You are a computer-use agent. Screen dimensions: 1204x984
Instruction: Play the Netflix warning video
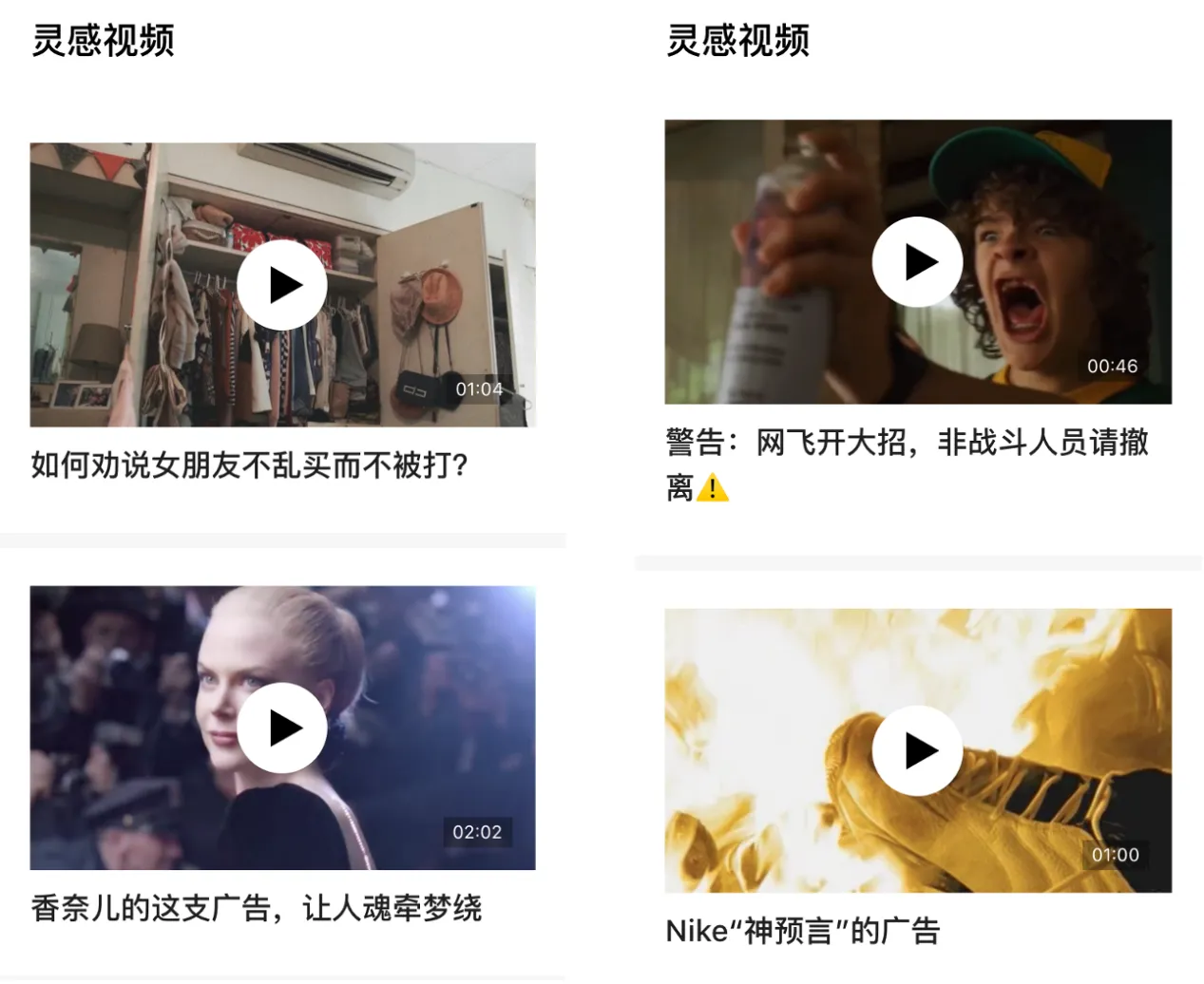pos(917,262)
